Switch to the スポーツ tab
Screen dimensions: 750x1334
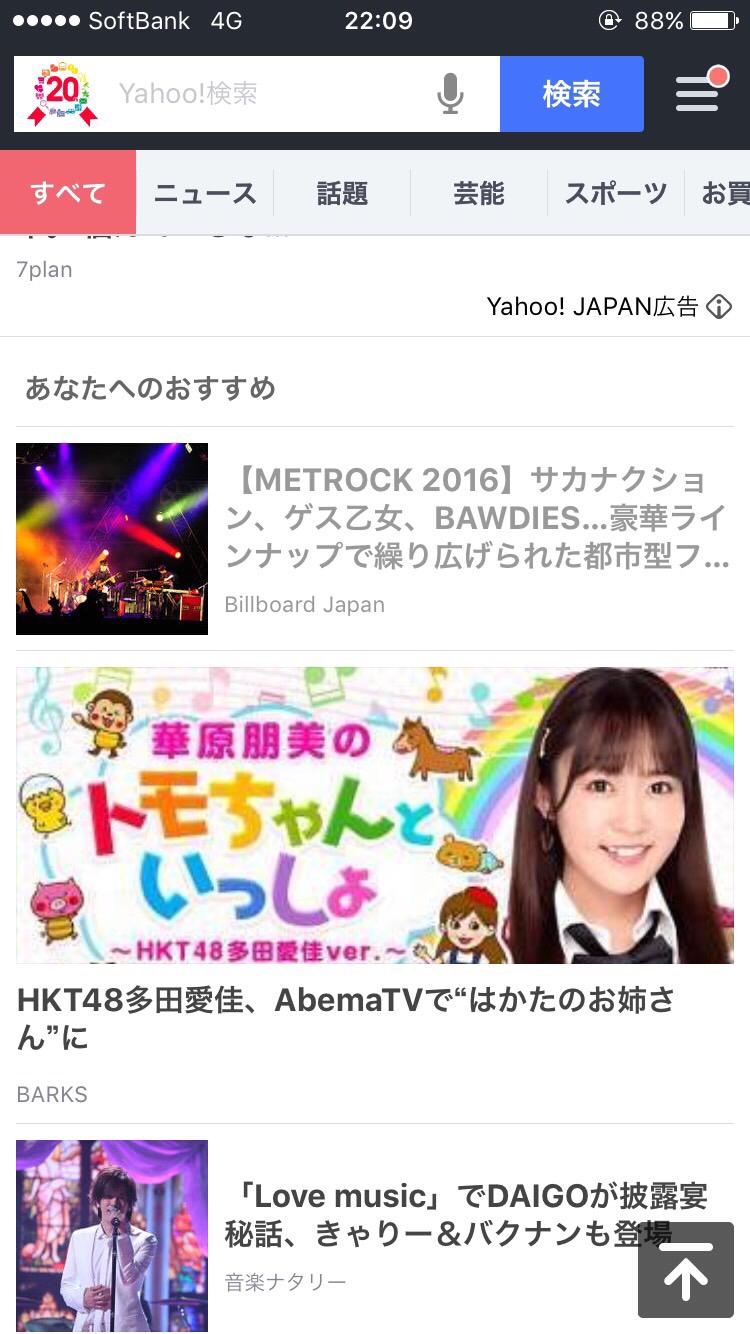[615, 193]
